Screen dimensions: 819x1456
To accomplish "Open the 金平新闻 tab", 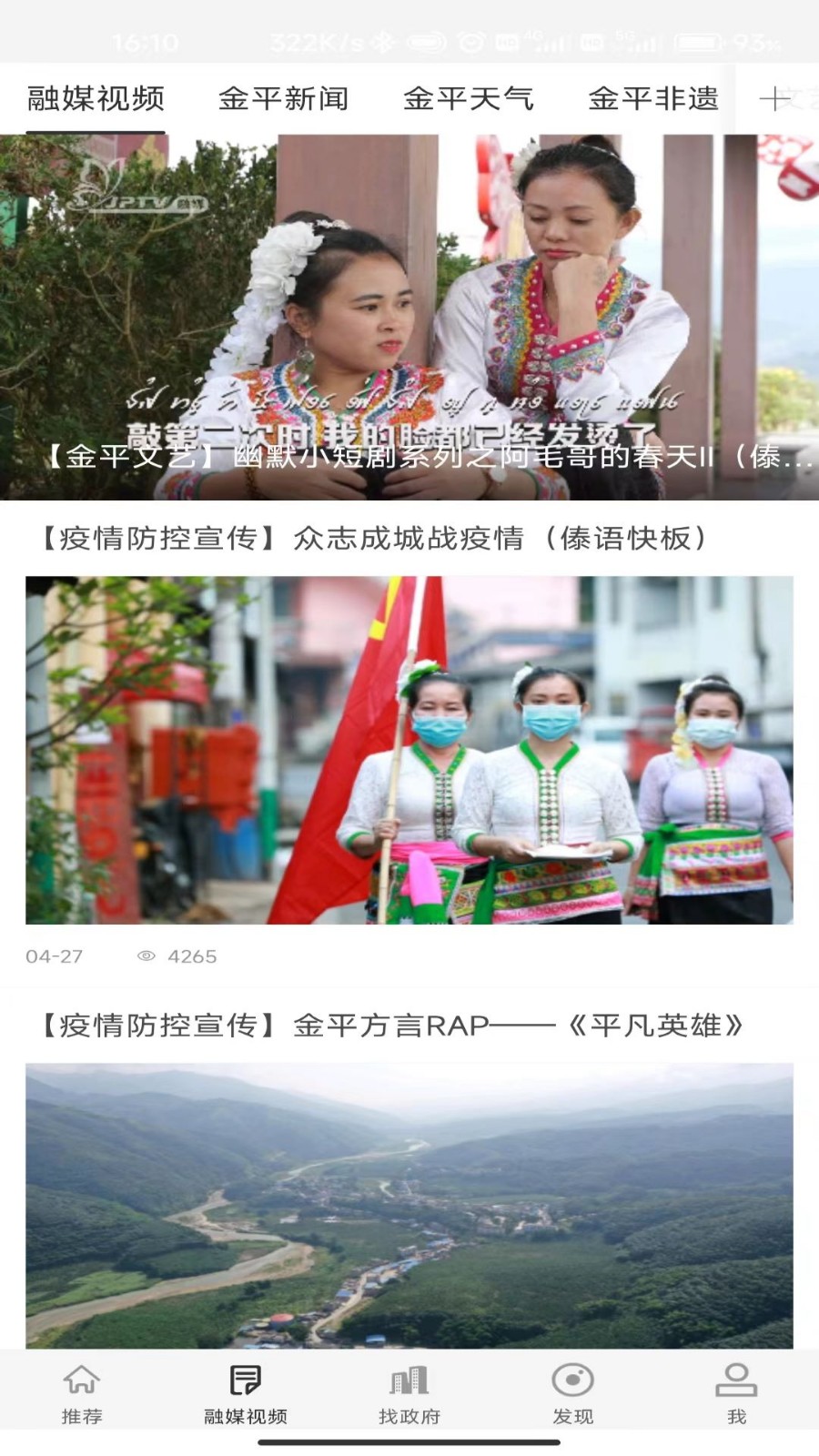I will (x=283, y=98).
